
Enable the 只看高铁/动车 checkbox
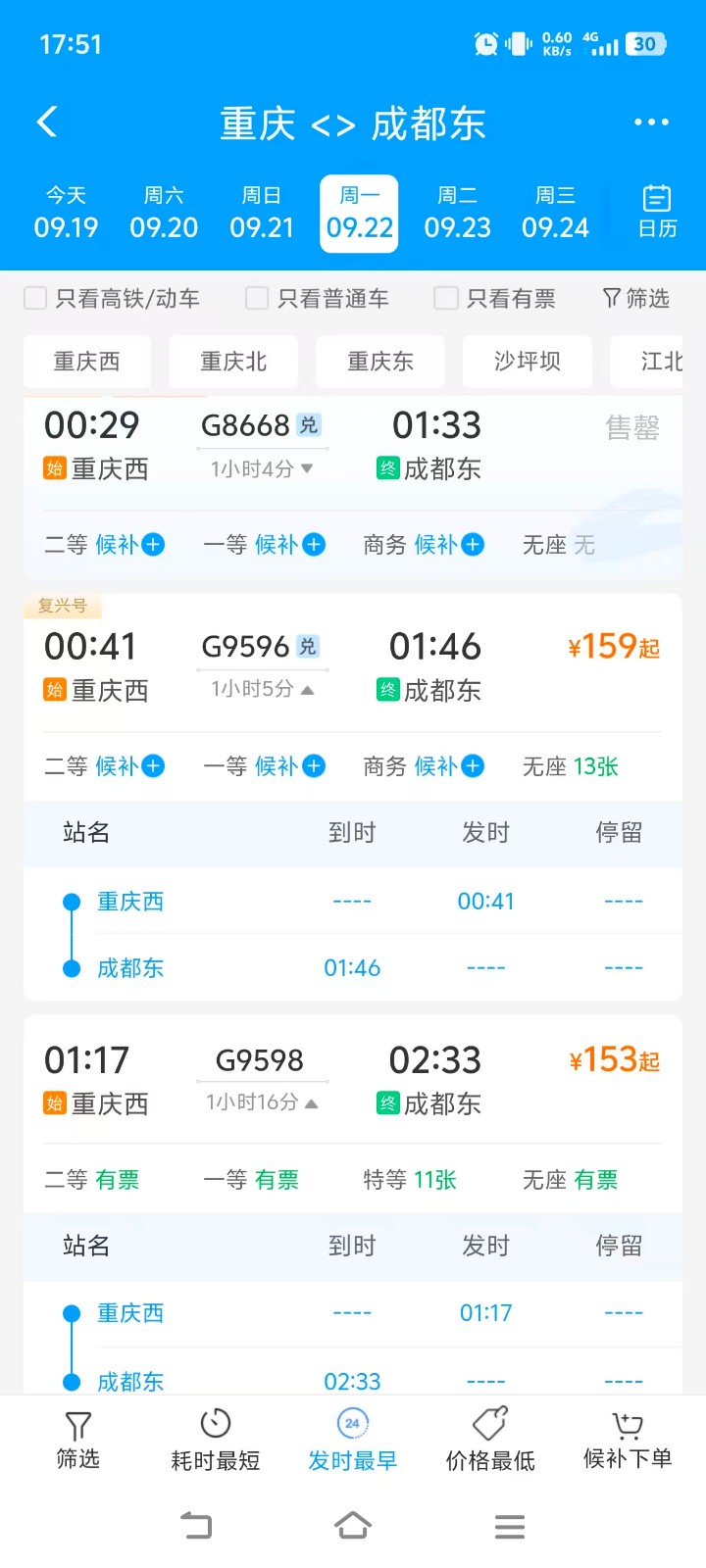pyautogui.click(x=35, y=299)
